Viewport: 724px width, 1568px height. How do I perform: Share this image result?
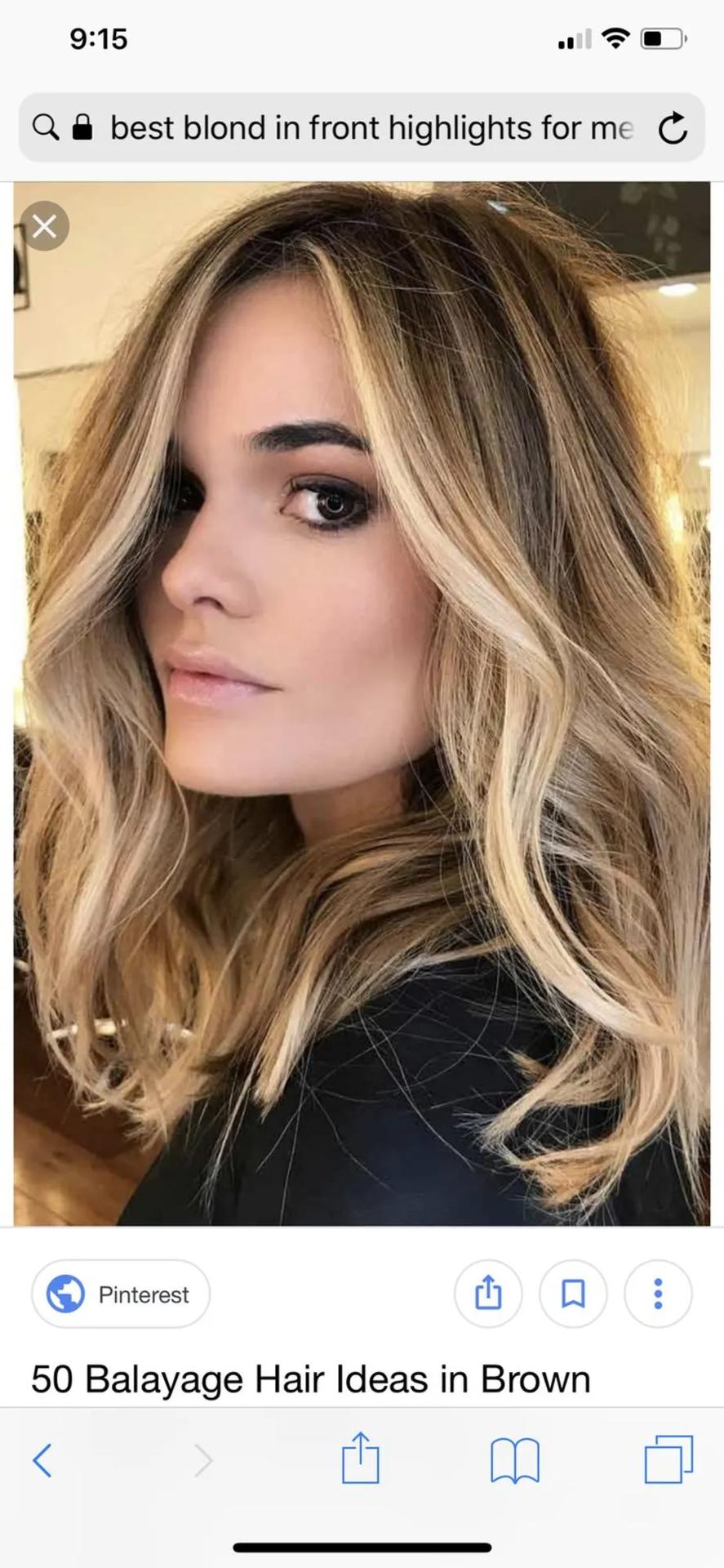(488, 1294)
